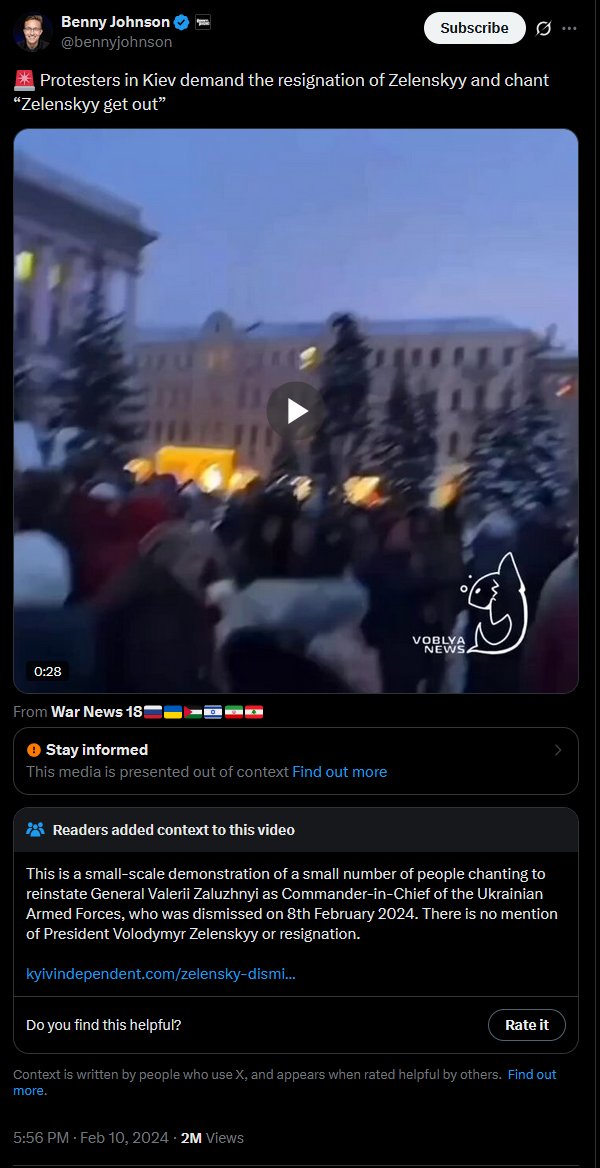This screenshot has height=1168, width=600.
Task: Open the Grok icon next to Subscribe
Action: tap(543, 28)
